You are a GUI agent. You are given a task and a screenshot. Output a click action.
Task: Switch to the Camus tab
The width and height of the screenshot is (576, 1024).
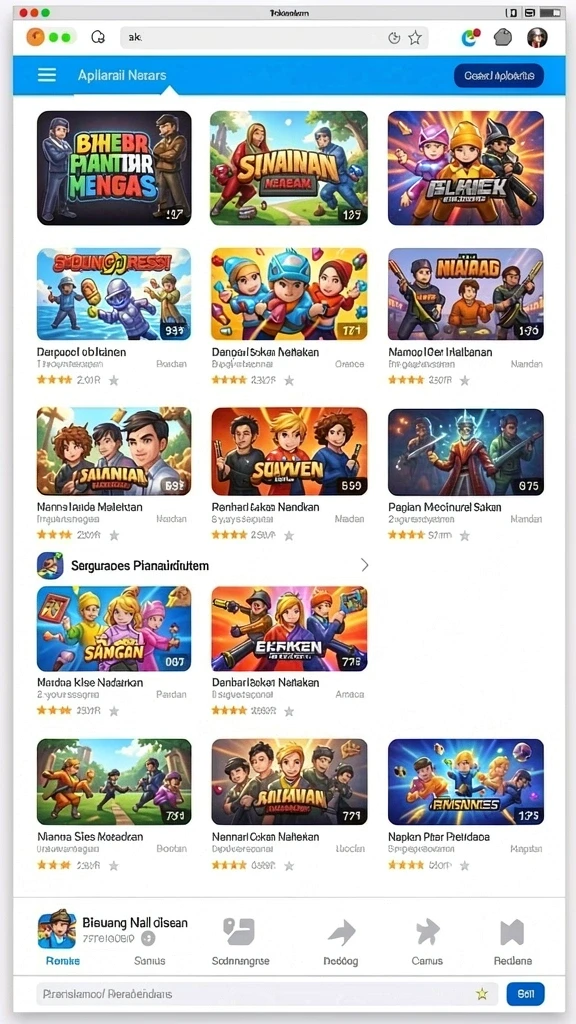(427, 942)
